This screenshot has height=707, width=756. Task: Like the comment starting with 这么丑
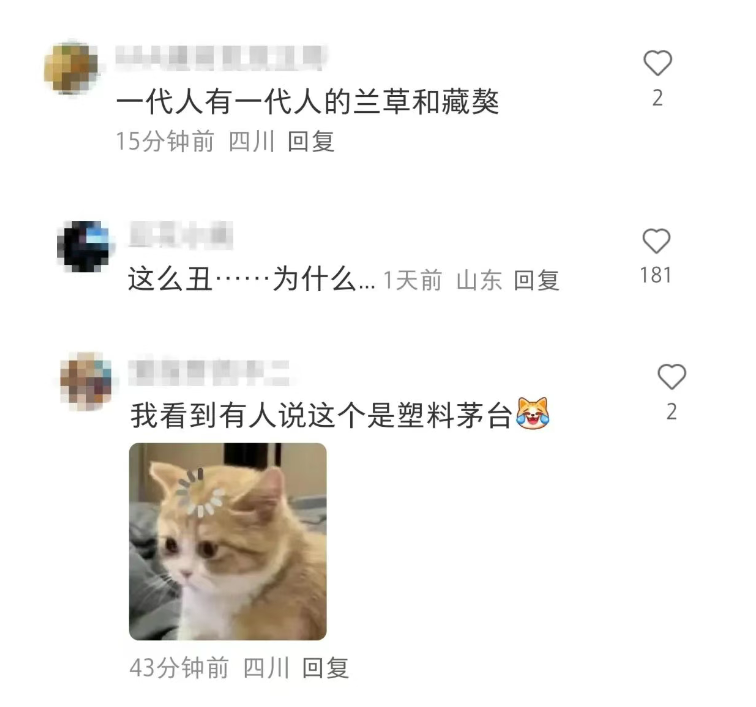[x=656, y=242]
